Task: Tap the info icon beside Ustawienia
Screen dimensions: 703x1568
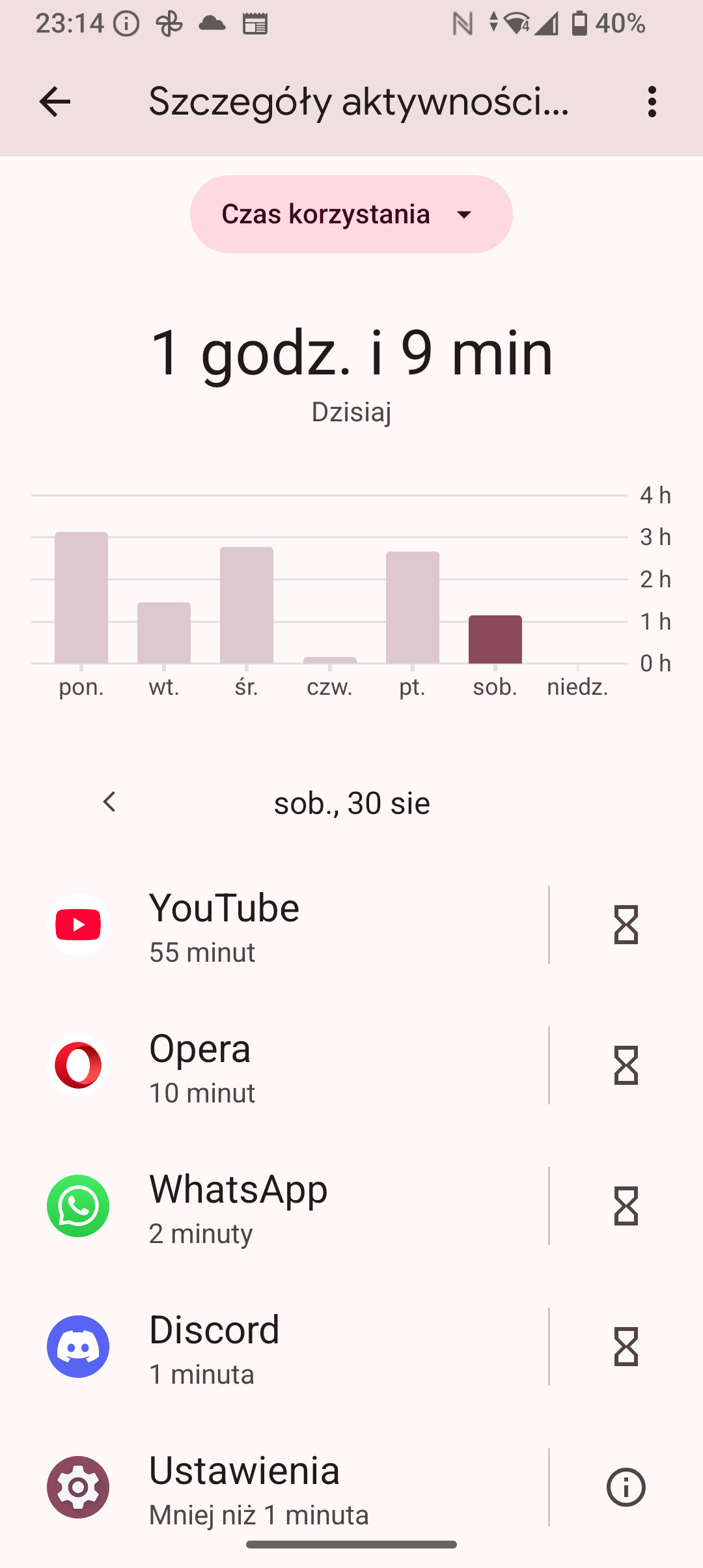Action: click(626, 1487)
